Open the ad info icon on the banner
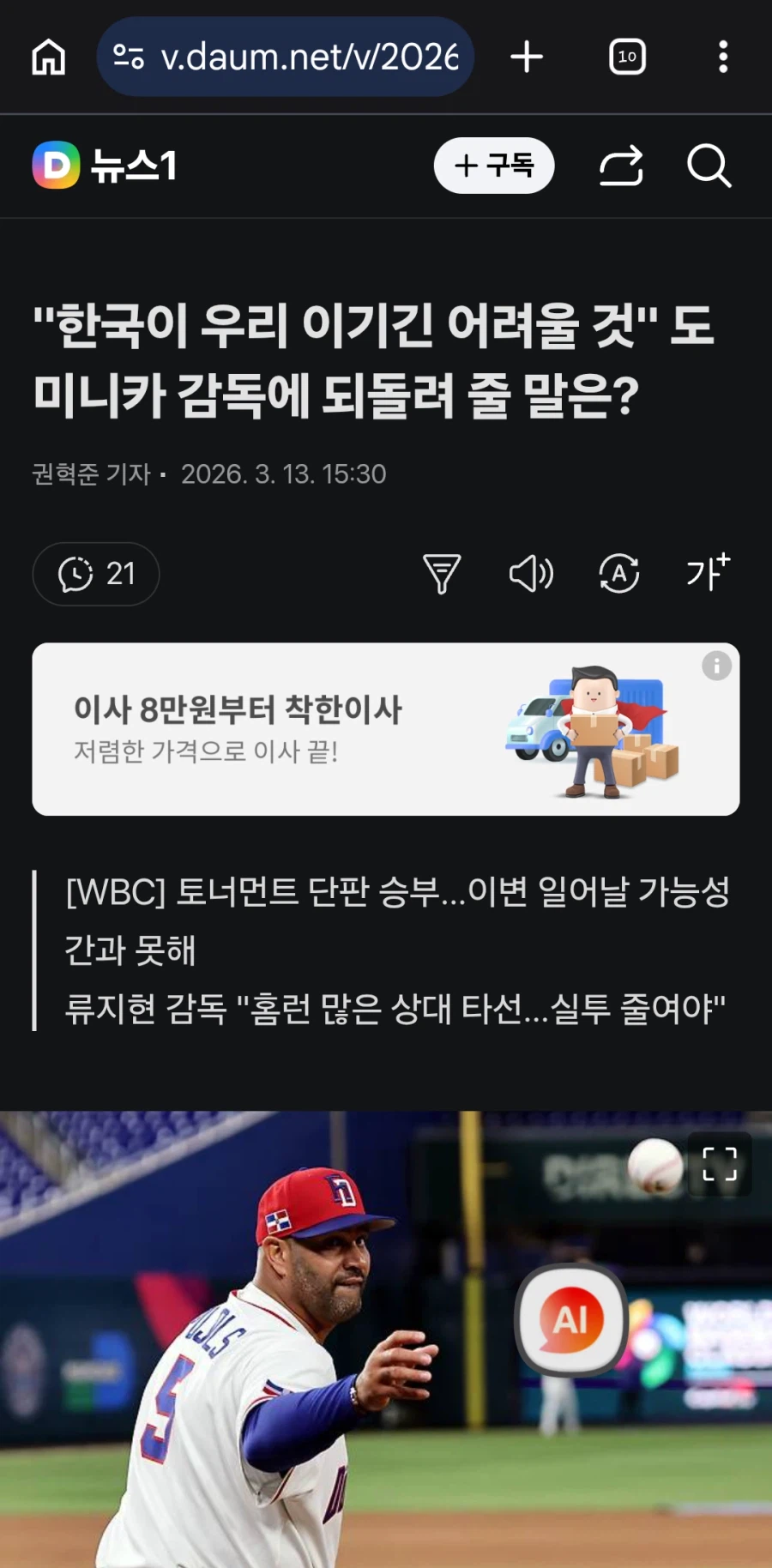 pos(716,666)
